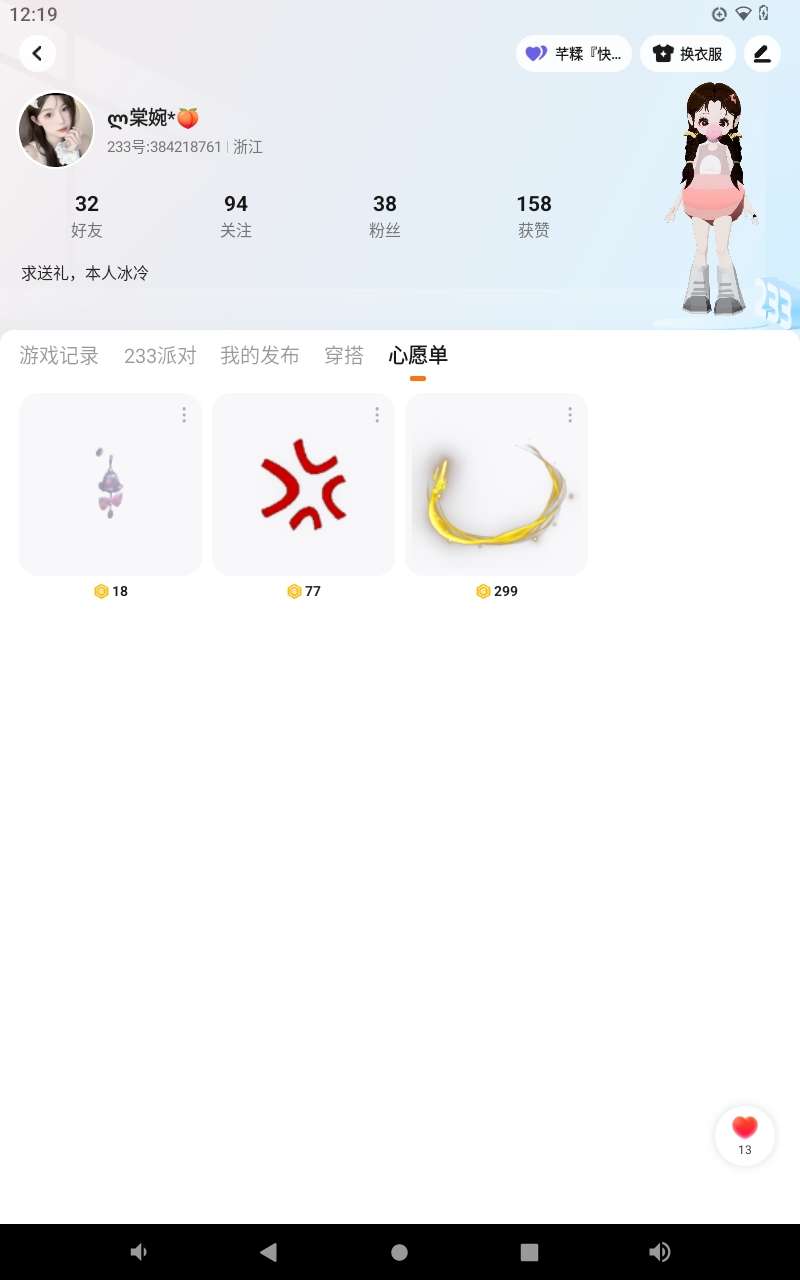Go to the Android home screen

point(399,1252)
